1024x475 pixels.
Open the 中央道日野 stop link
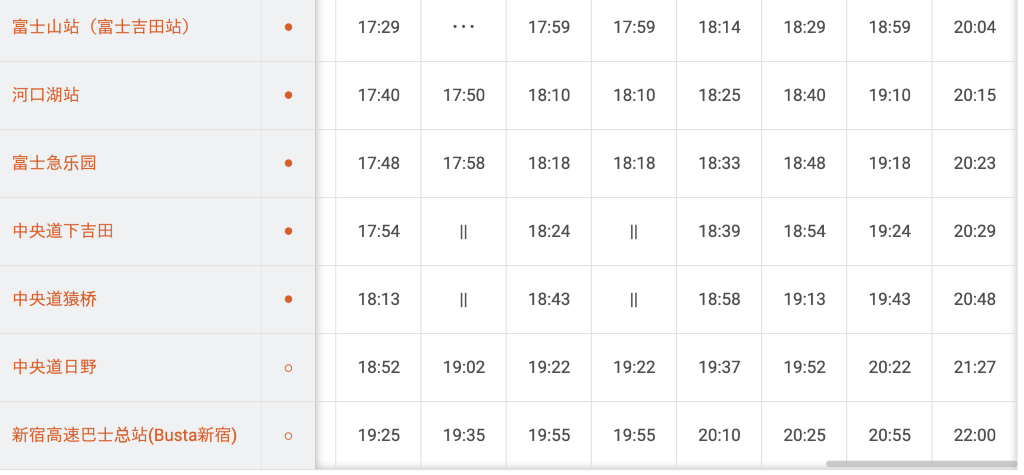pos(54,367)
